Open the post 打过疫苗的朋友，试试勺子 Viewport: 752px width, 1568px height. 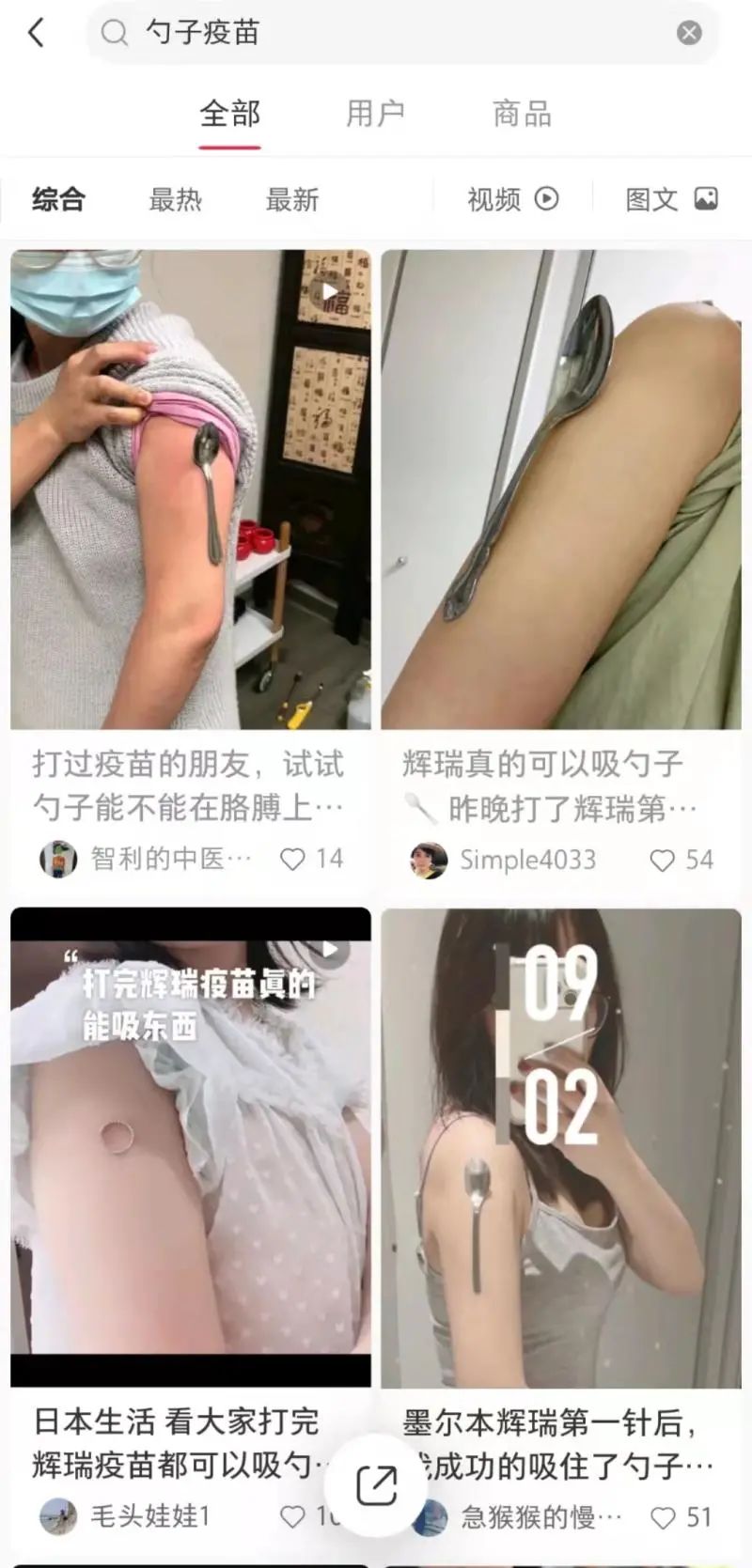[x=191, y=489]
